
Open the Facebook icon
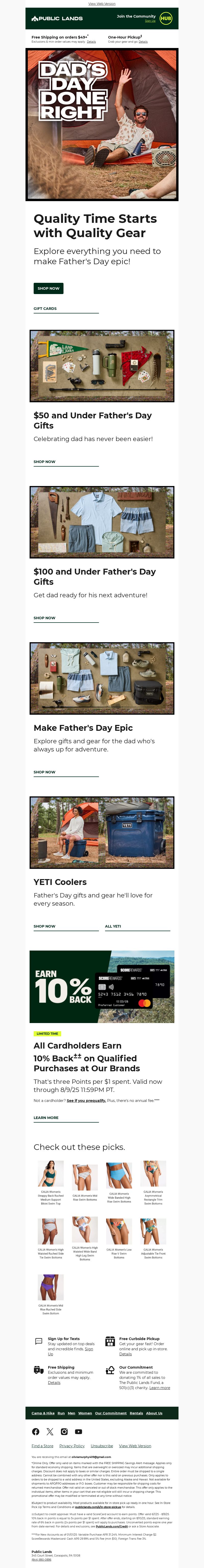pos(36,1432)
